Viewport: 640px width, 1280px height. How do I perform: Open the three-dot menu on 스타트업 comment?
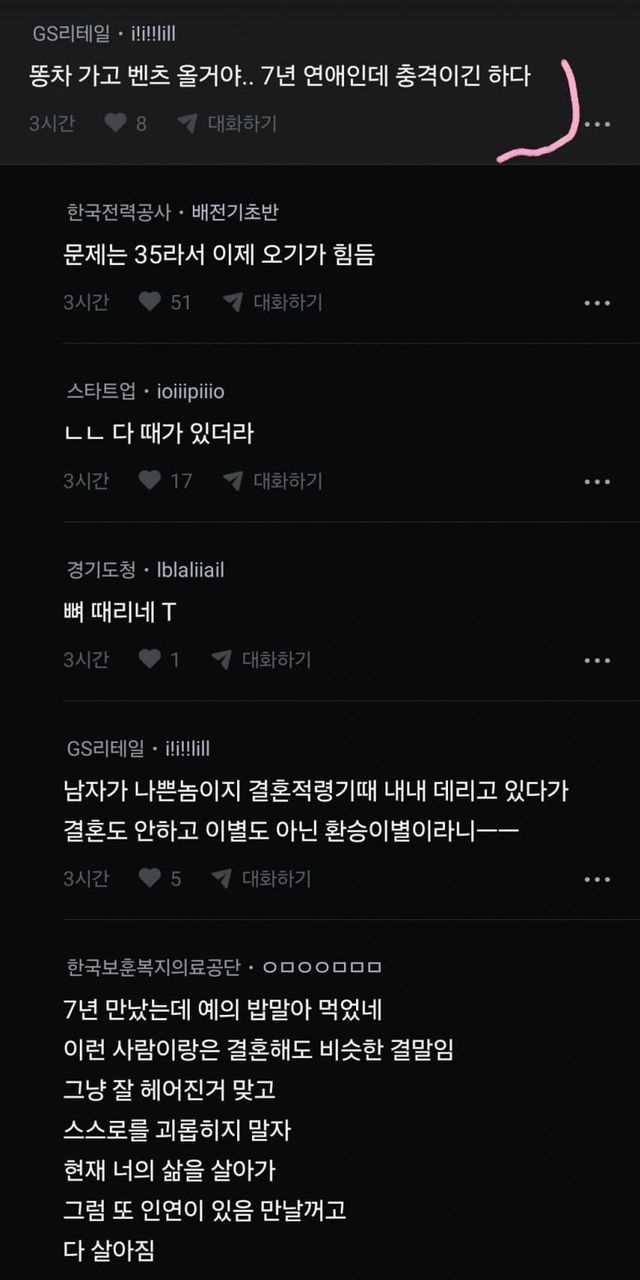point(597,482)
